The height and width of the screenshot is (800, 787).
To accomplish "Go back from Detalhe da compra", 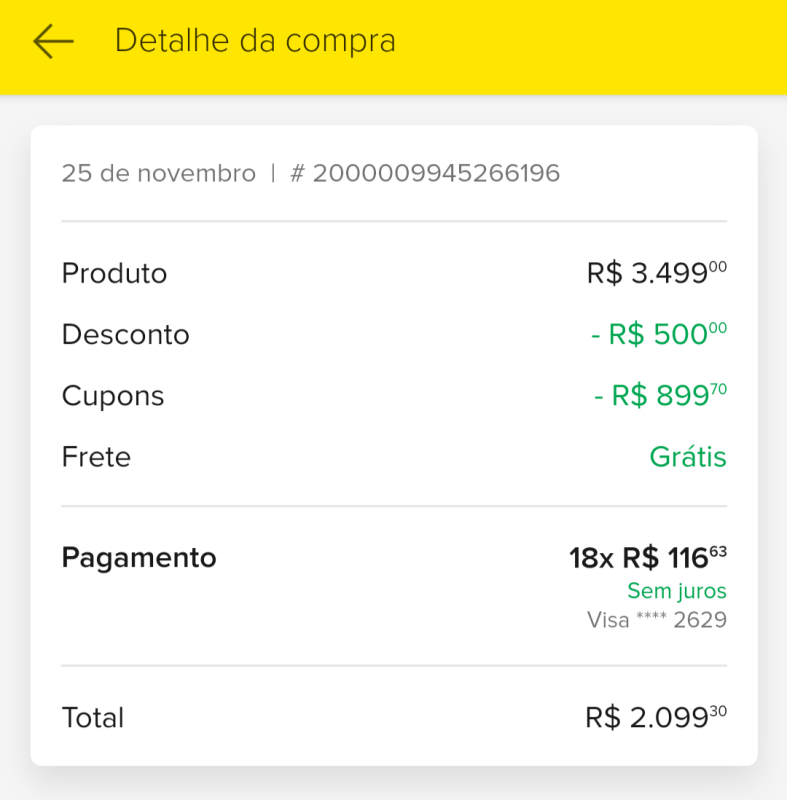I will (53, 41).
